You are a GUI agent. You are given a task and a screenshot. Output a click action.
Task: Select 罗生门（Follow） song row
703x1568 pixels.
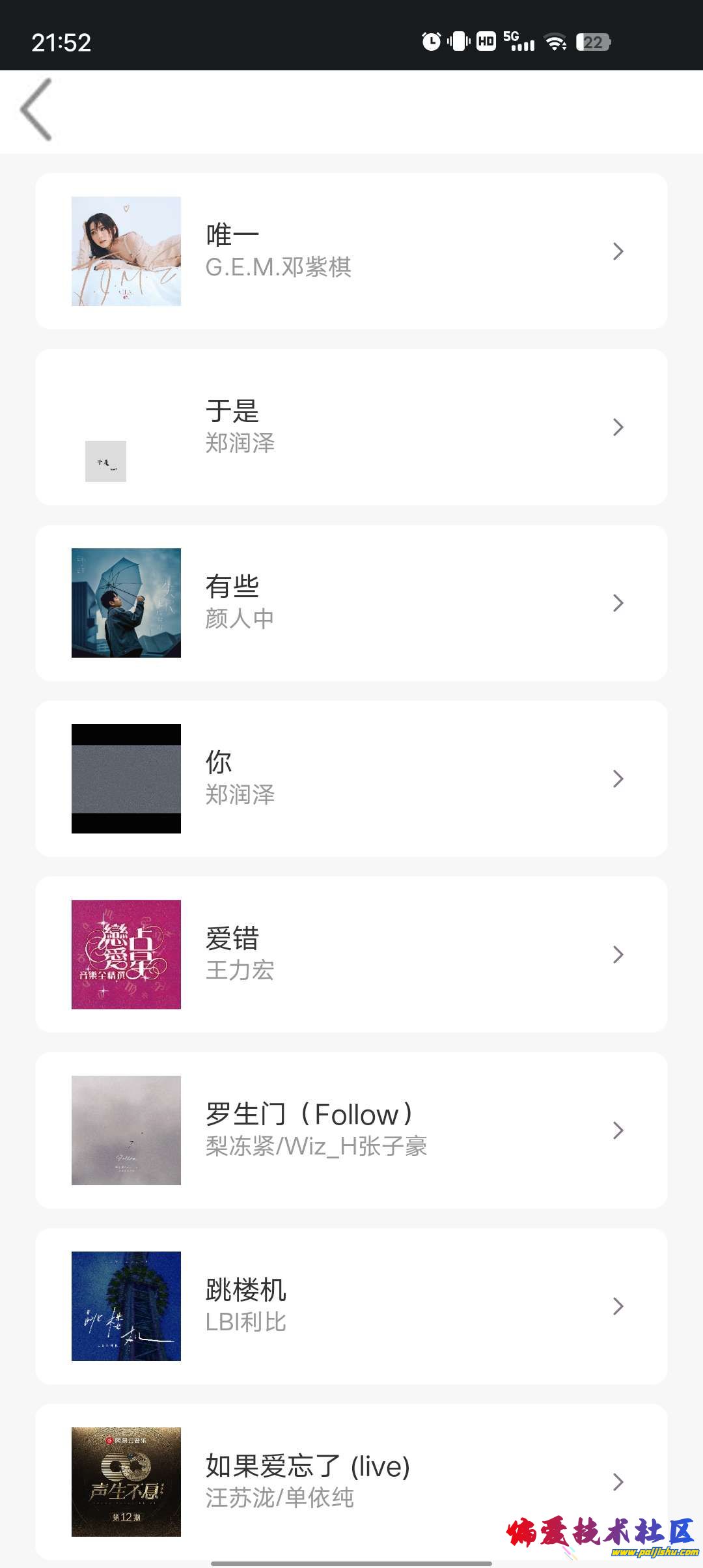pyautogui.click(x=351, y=1130)
